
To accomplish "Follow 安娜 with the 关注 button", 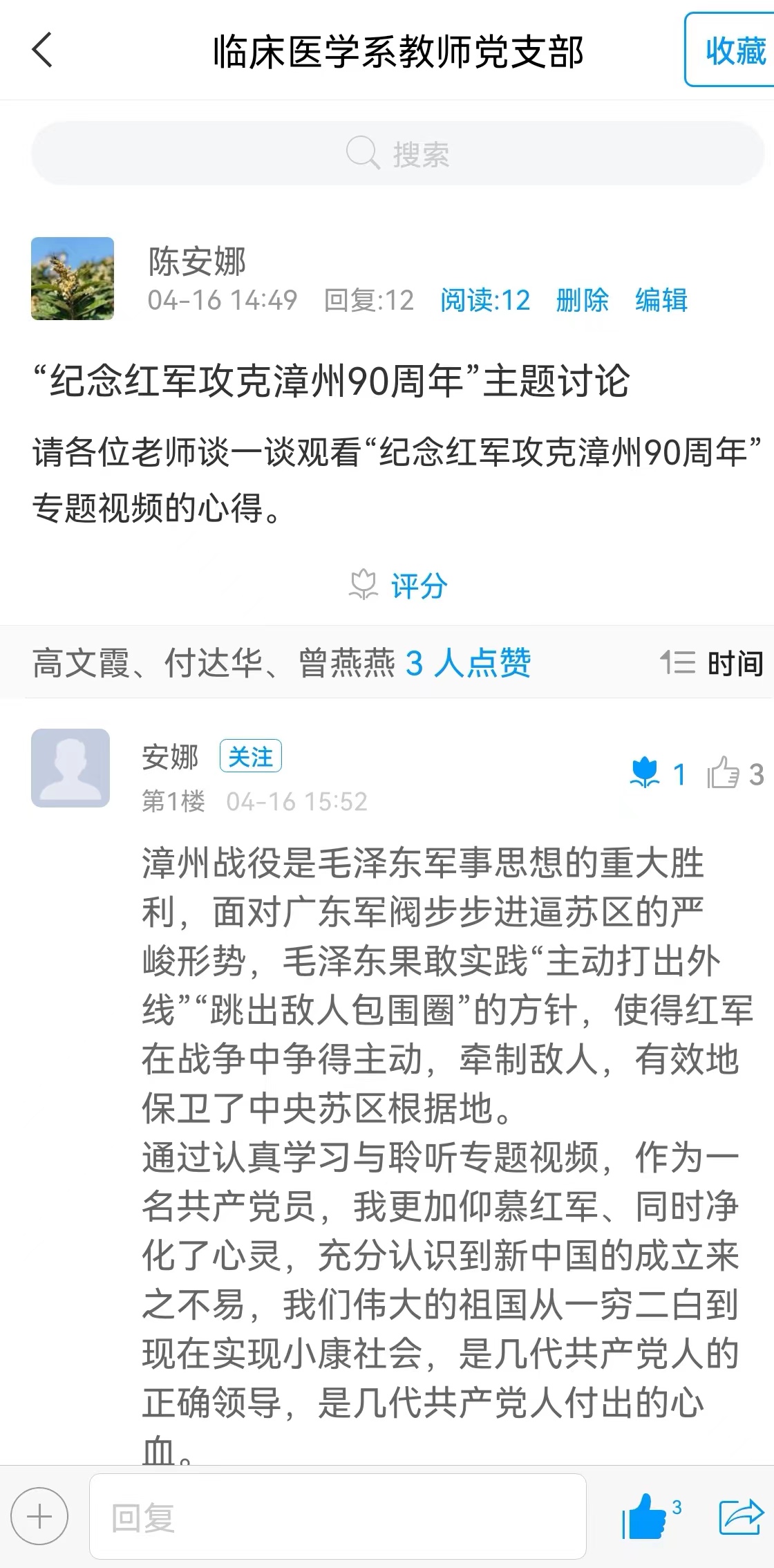I will click(x=250, y=756).
